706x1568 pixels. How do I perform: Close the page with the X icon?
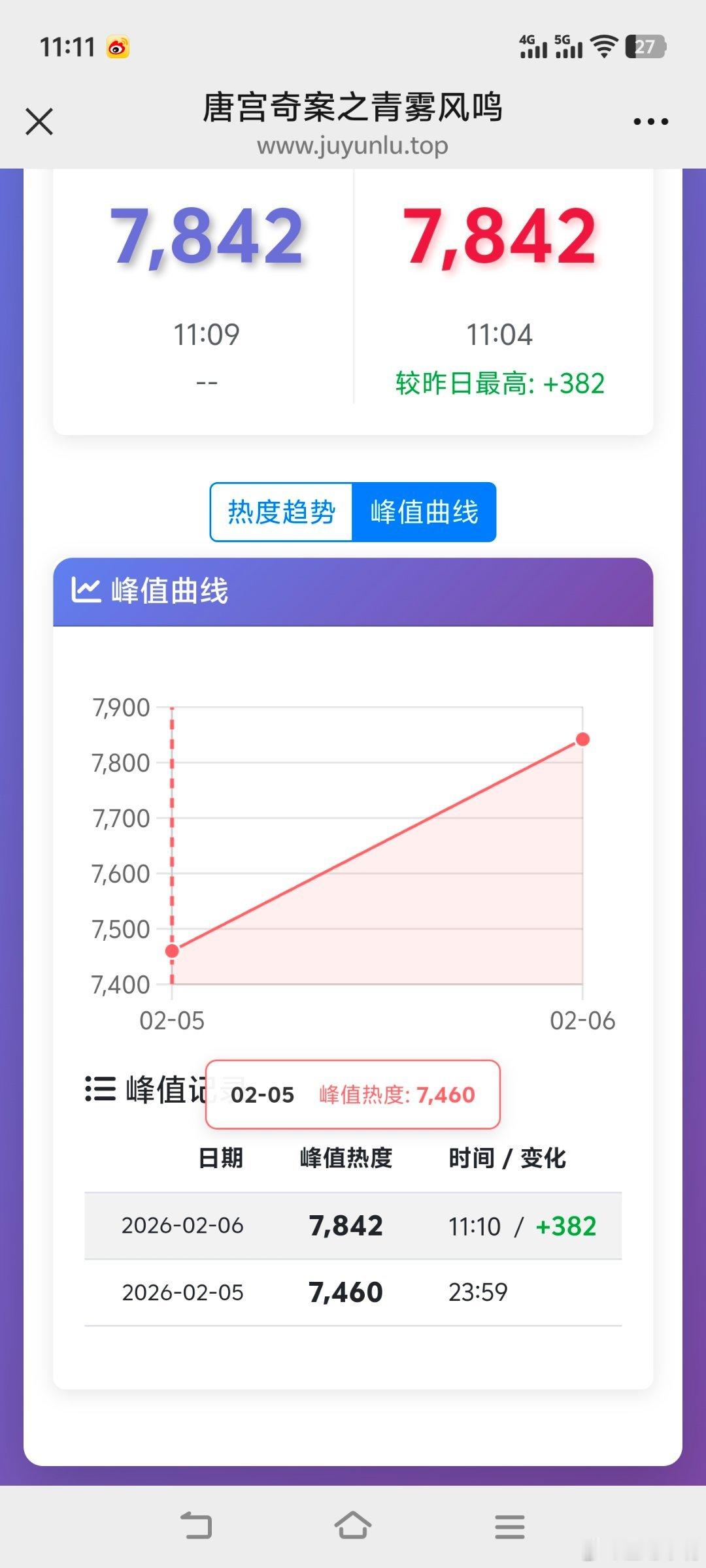pyautogui.click(x=39, y=121)
